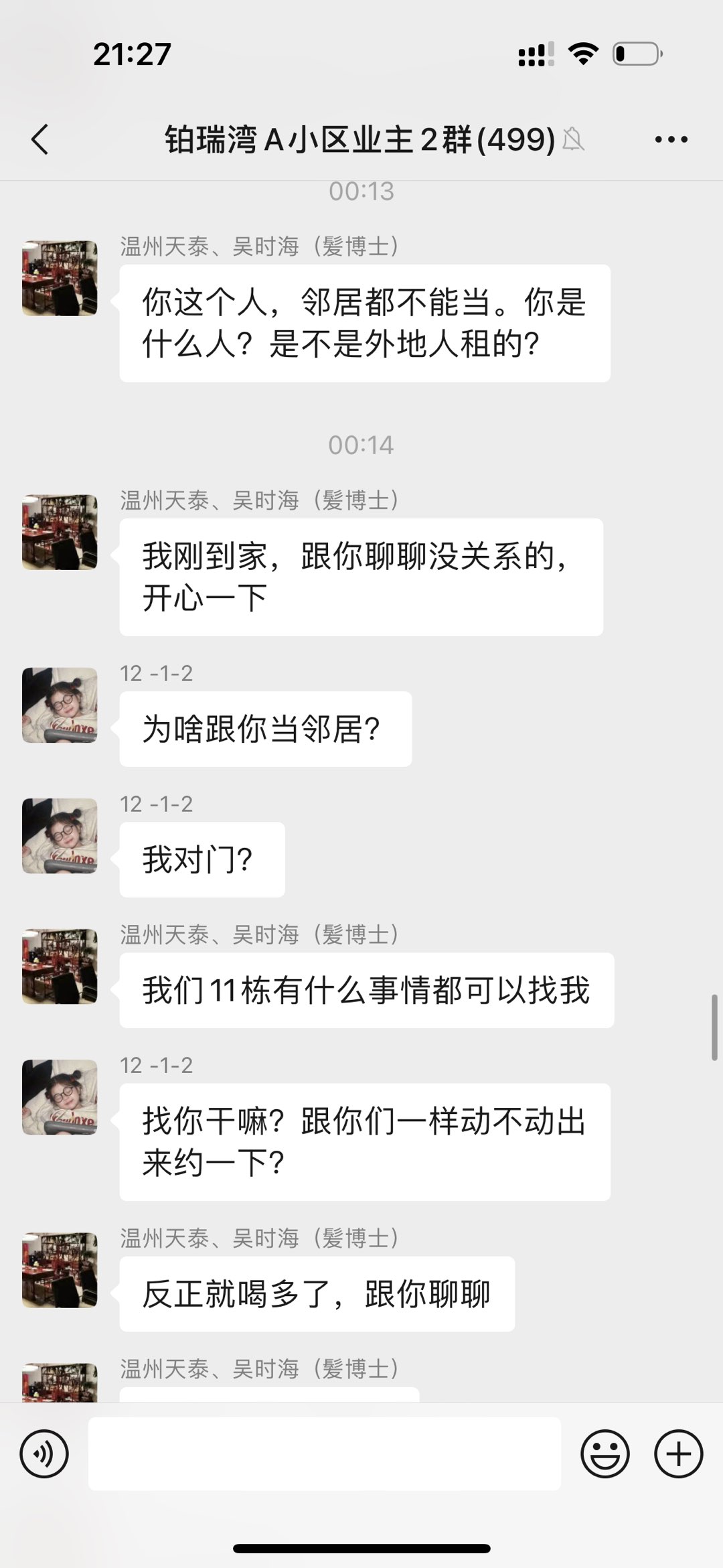Open the plus attachments menu
This screenshot has height=1568, width=723.
678,1454
